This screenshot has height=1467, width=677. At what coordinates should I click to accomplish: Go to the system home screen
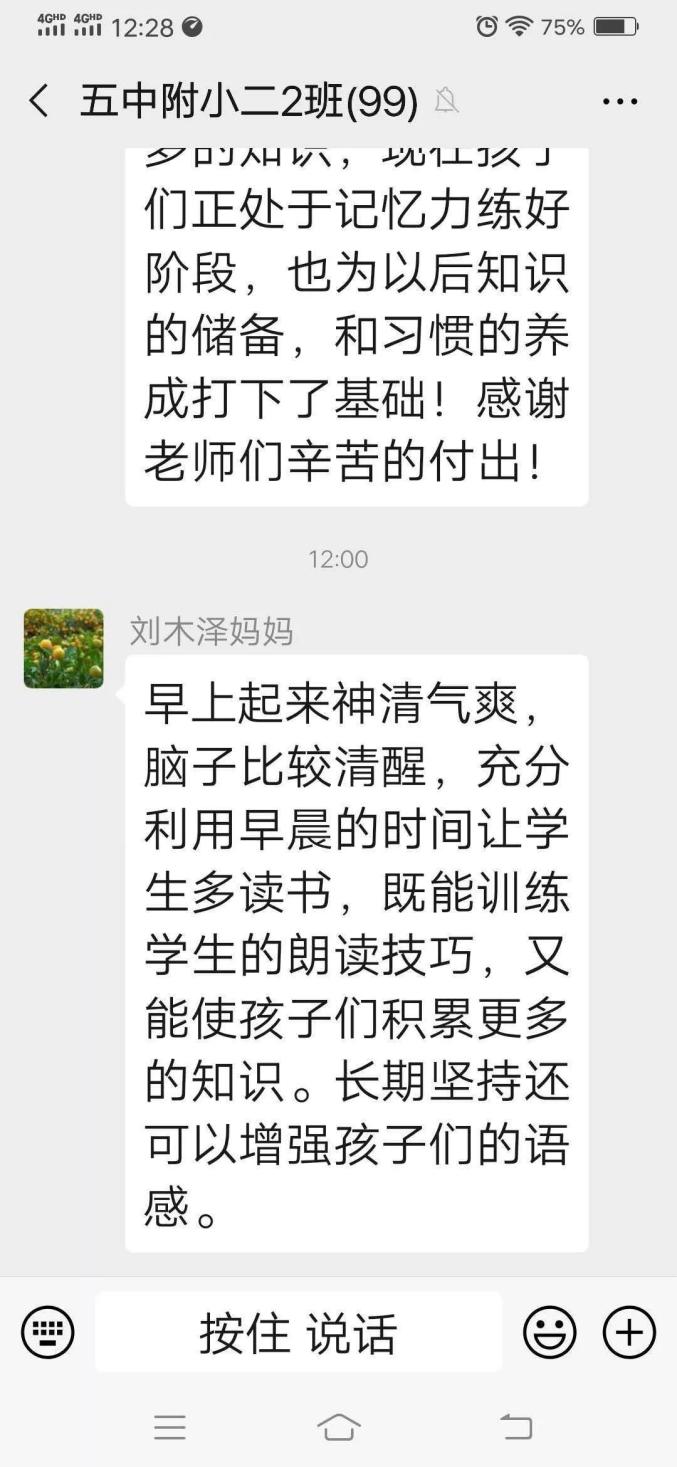click(x=338, y=1427)
